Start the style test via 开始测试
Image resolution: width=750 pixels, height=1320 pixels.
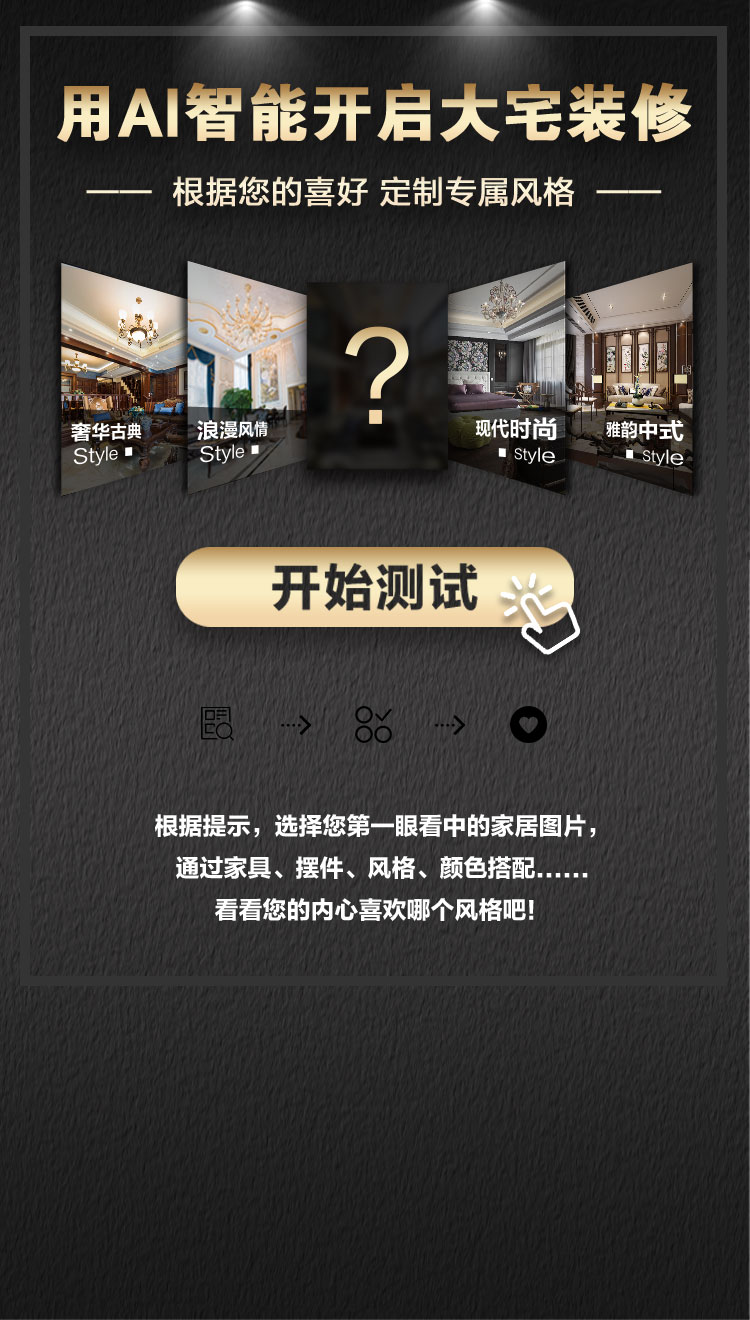pyautogui.click(x=374, y=588)
